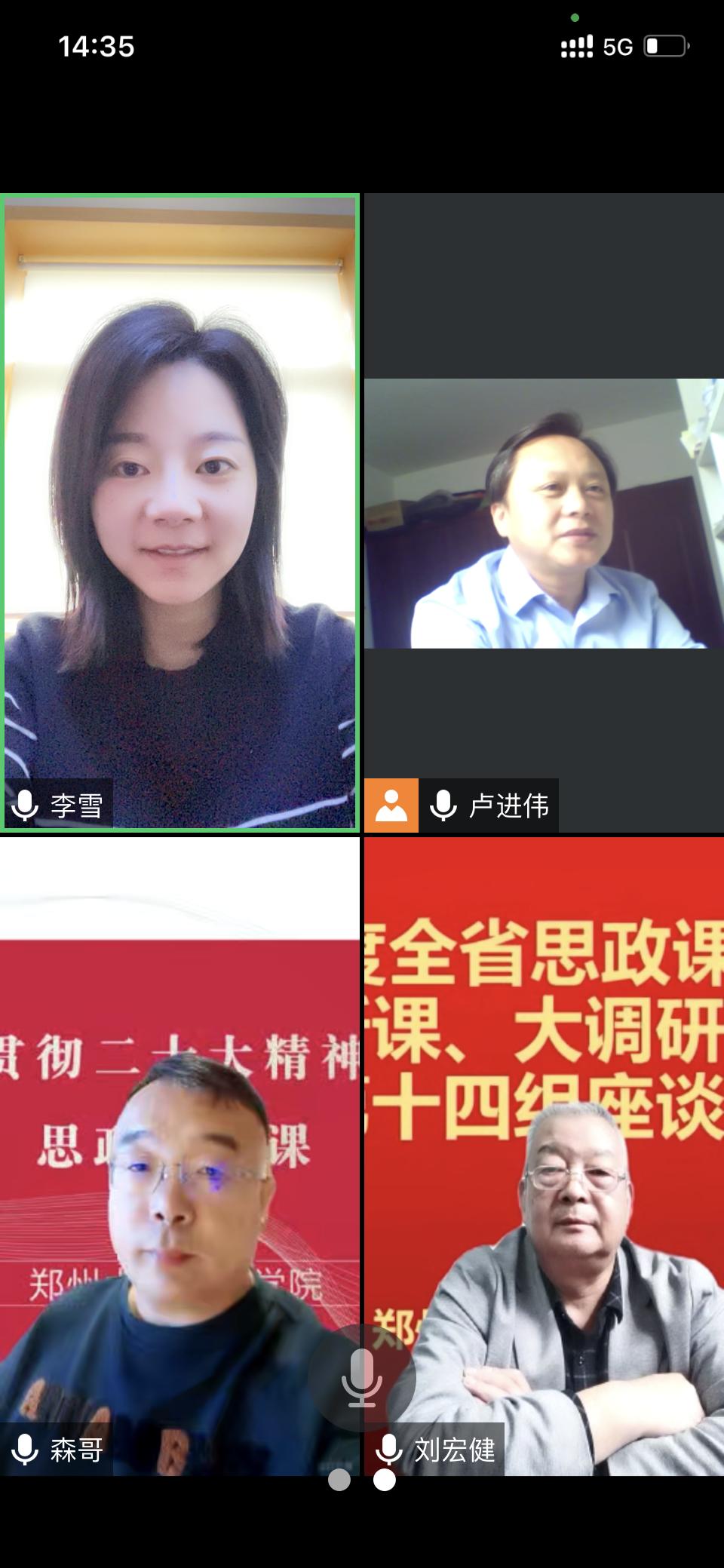Tap the orange host icon beside 卢进伟
Image resolution: width=724 pixels, height=1568 pixels.
[391, 805]
